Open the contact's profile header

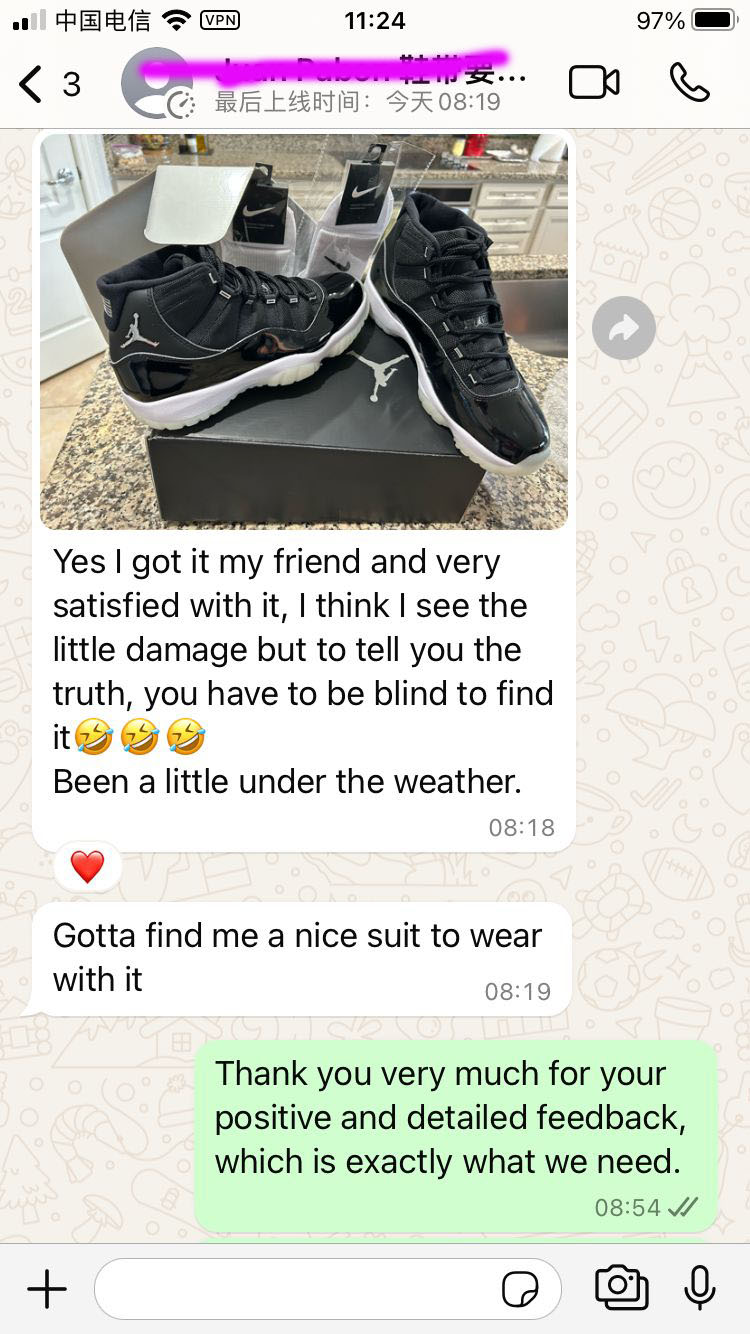click(x=340, y=84)
